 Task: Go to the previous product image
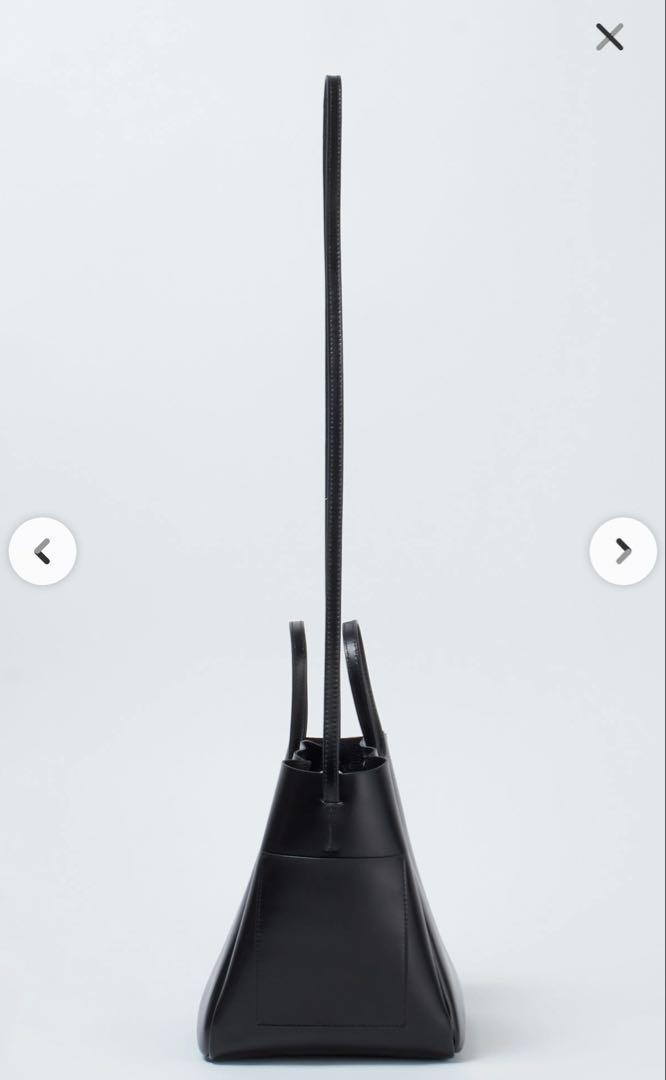pyautogui.click(x=43, y=551)
